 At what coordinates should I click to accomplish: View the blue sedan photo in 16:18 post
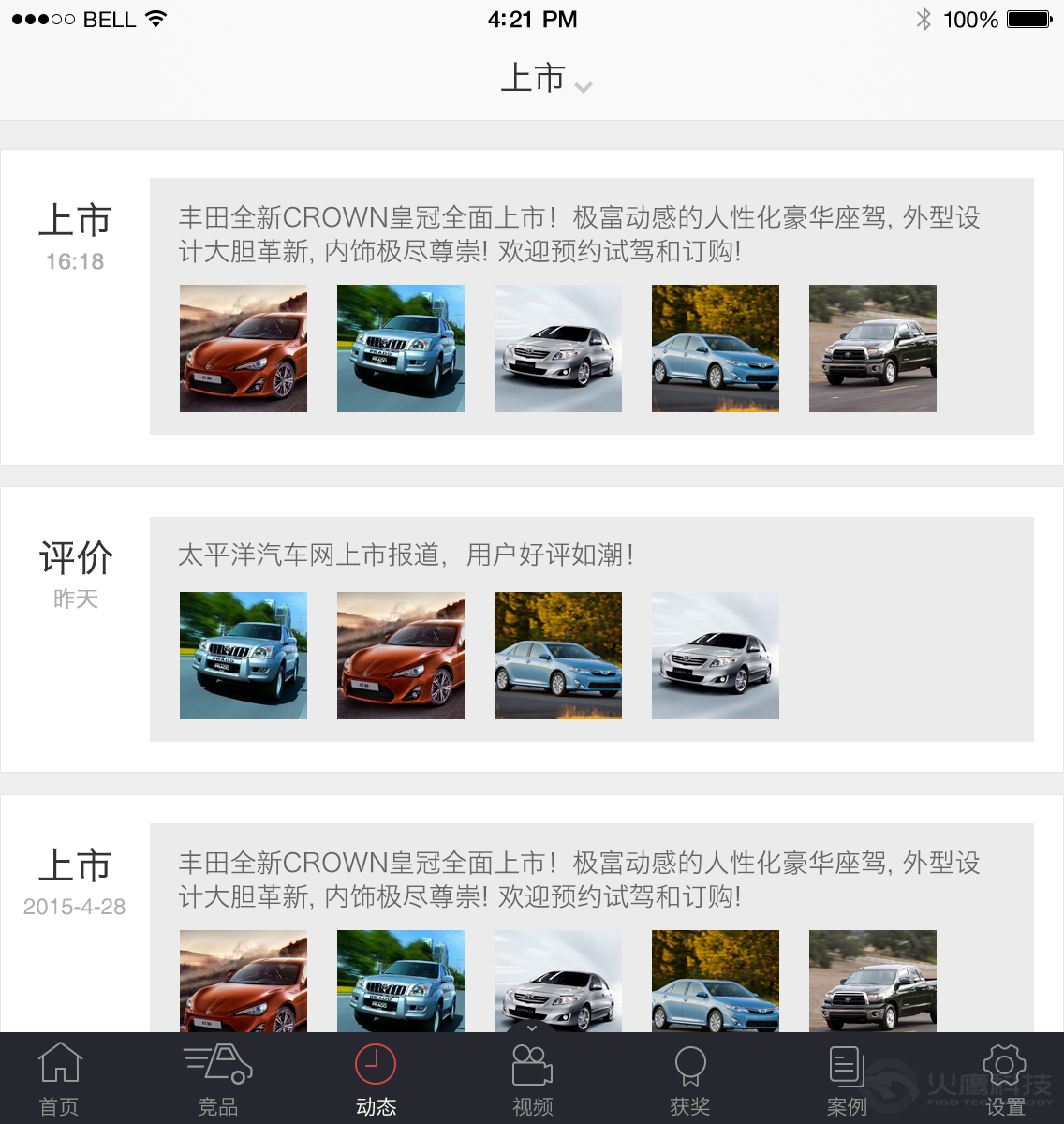[x=716, y=348]
